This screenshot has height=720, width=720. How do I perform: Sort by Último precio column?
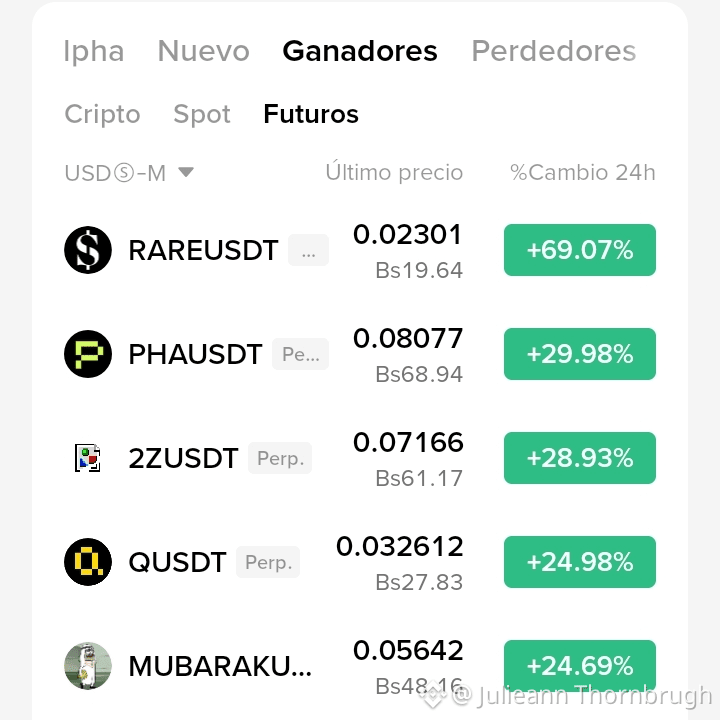[x=394, y=172]
